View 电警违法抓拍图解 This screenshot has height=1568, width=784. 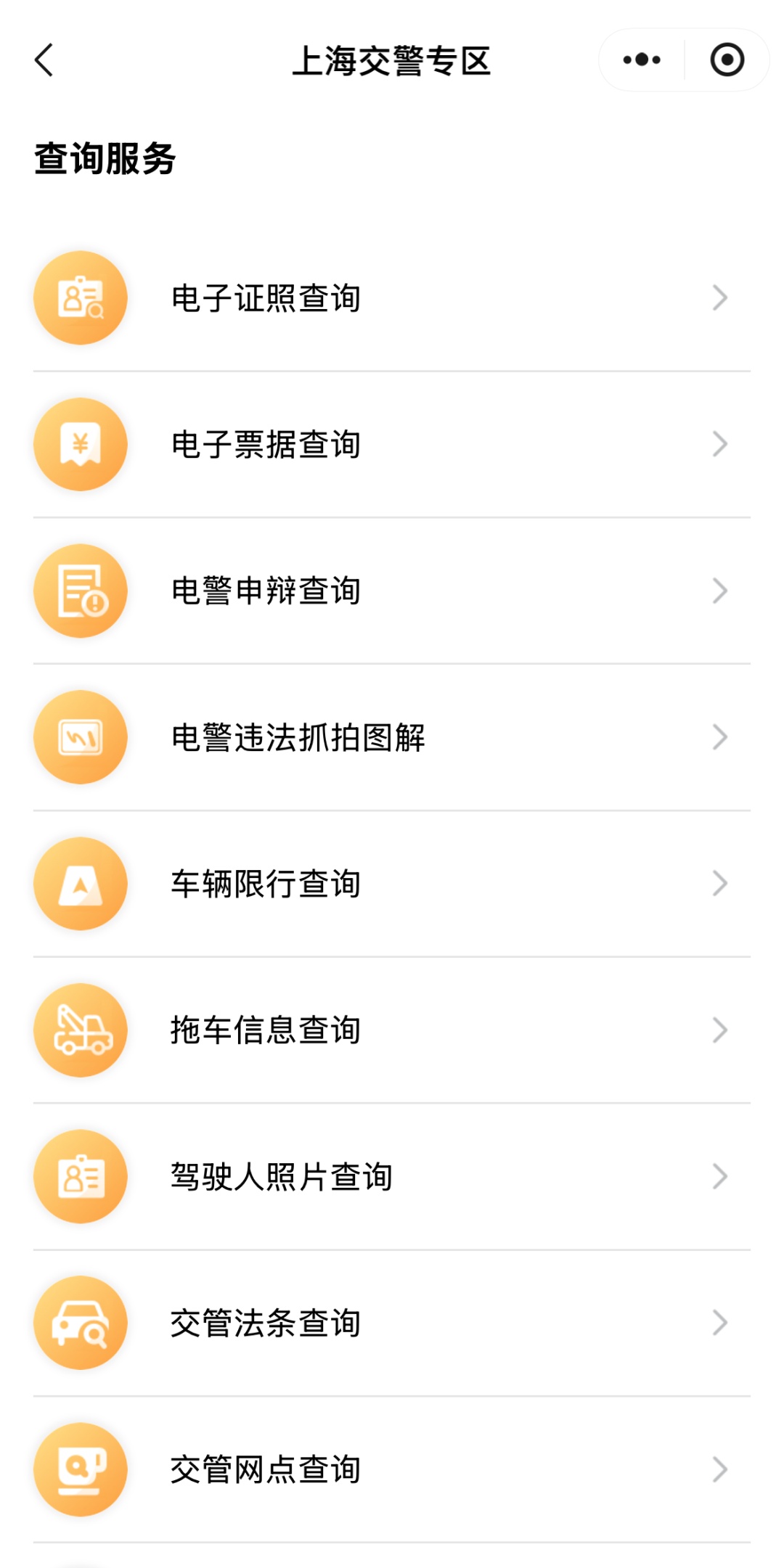pyautogui.click(x=392, y=737)
